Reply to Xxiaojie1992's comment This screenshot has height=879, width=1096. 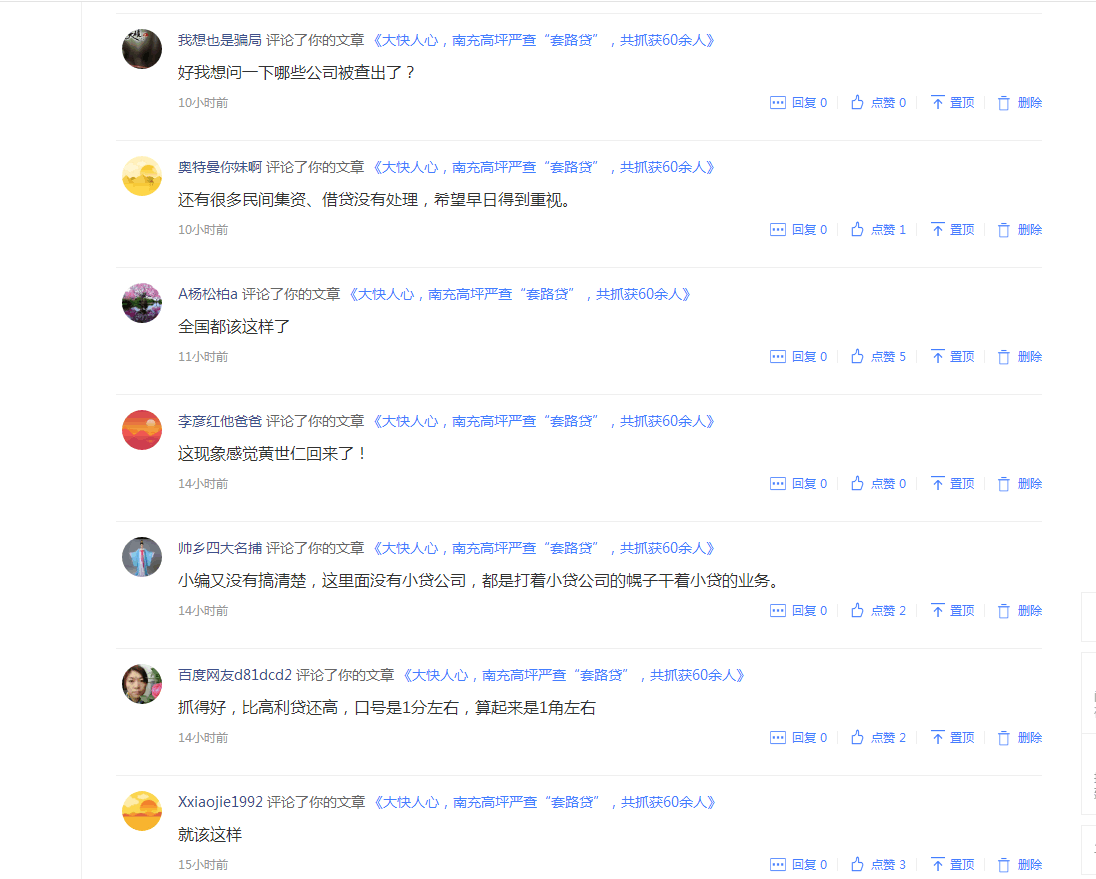(798, 865)
